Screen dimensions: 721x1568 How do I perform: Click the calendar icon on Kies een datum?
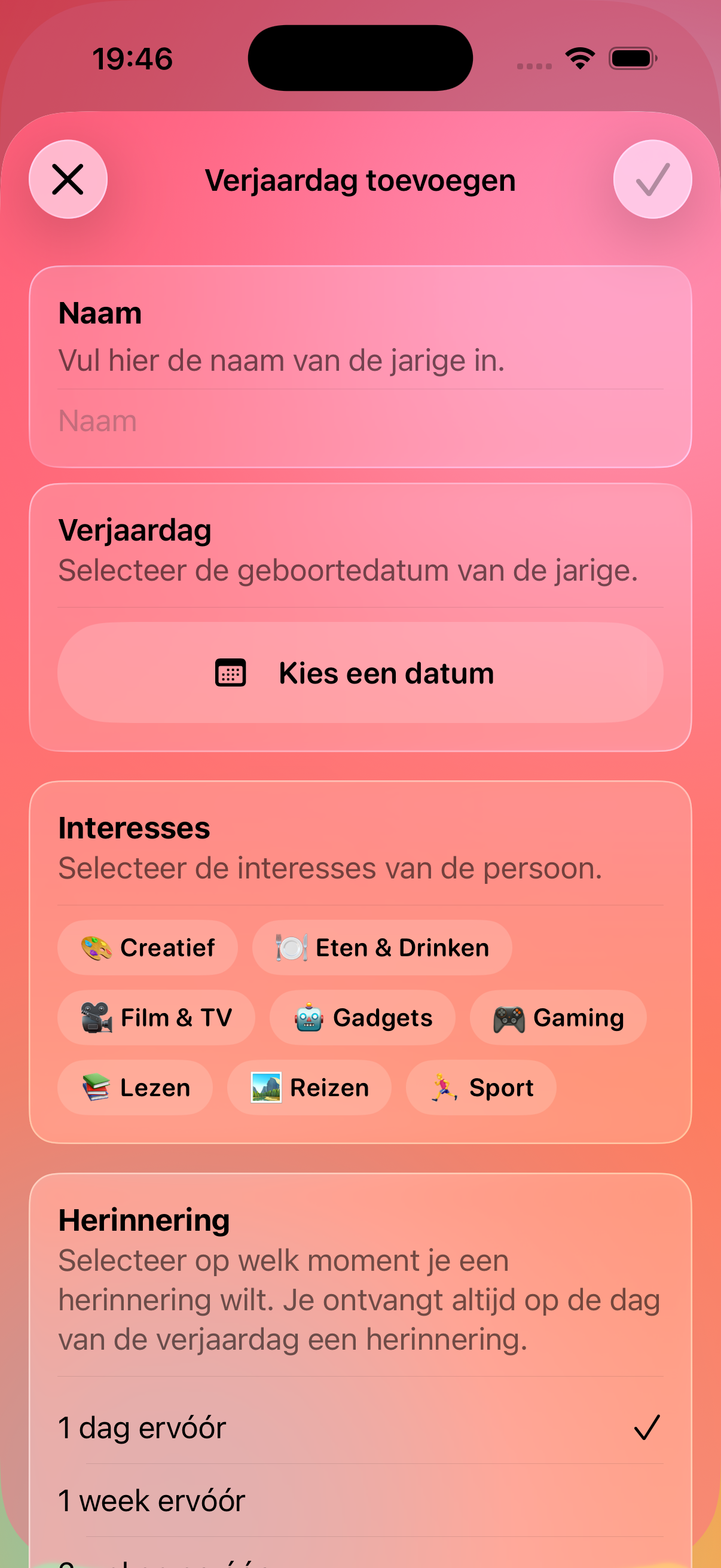point(232,673)
